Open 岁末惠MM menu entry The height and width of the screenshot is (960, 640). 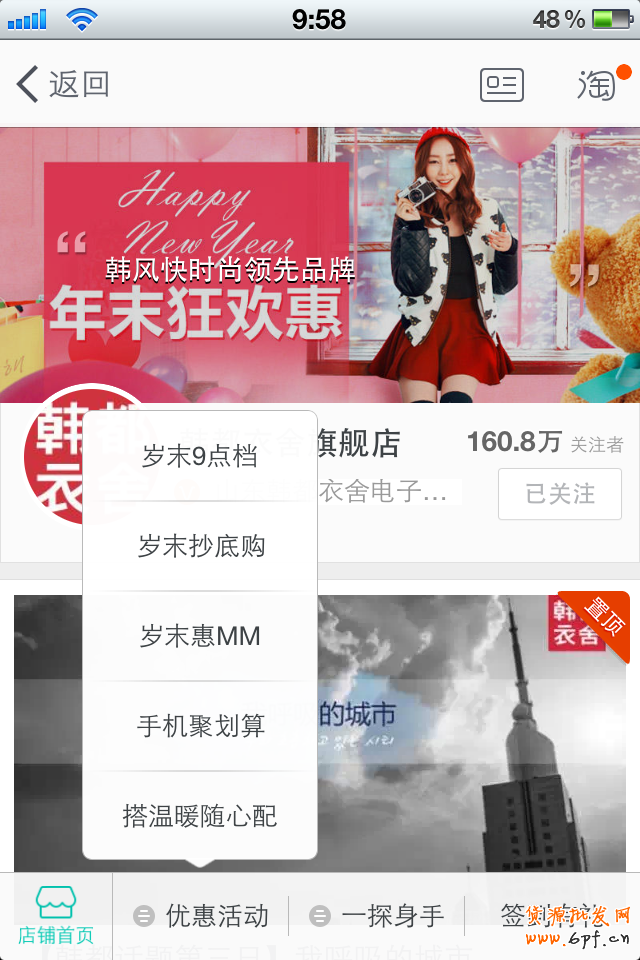(x=200, y=636)
